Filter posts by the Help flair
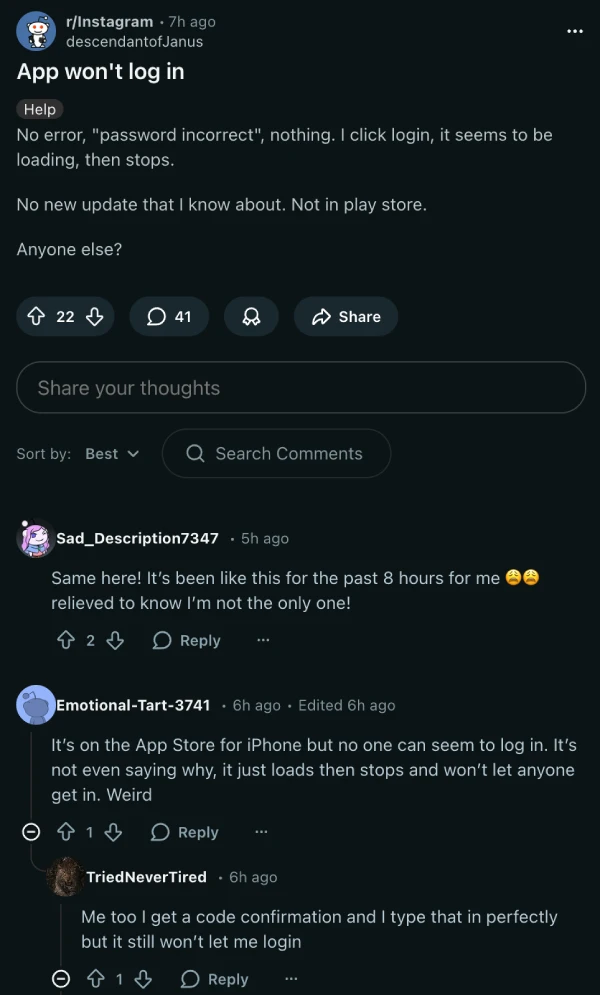The height and width of the screenshot is (995, 600). tap(40, 109)
